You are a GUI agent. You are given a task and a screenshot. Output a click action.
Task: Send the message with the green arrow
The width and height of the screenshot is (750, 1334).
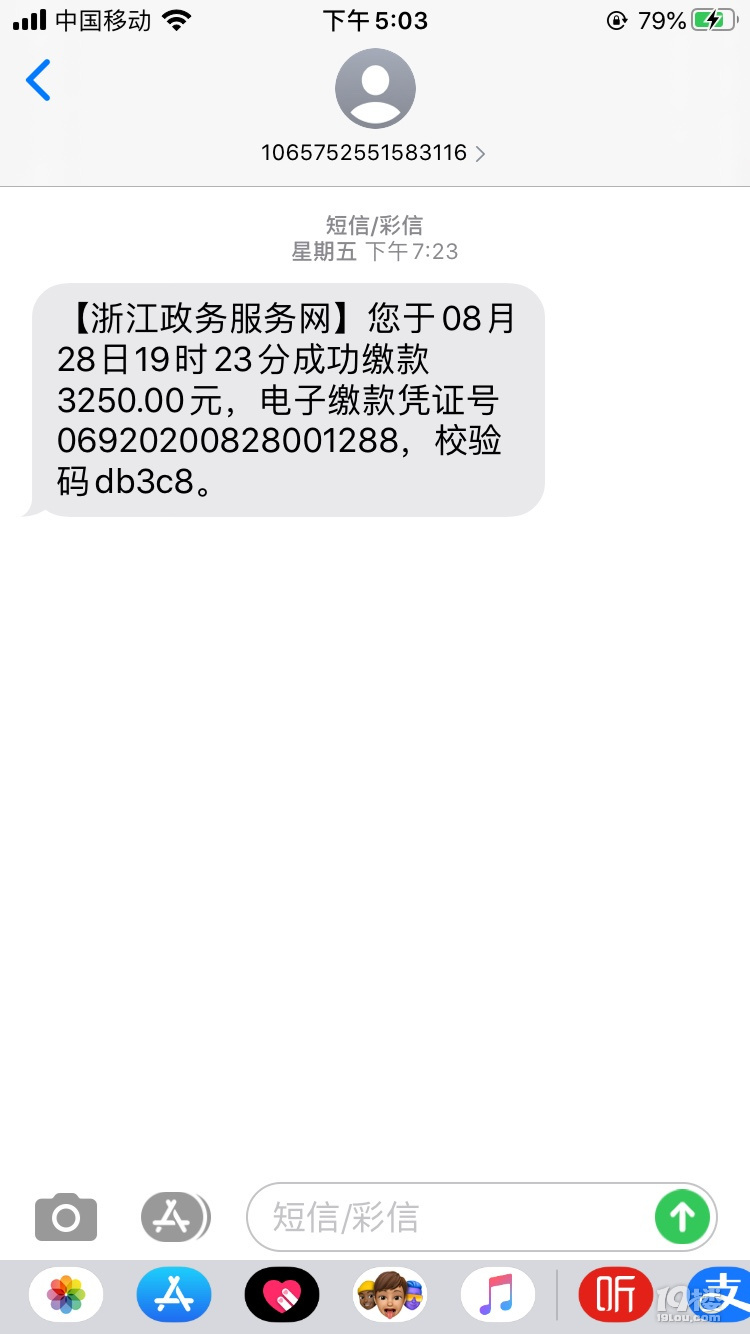click(682, 1217)
